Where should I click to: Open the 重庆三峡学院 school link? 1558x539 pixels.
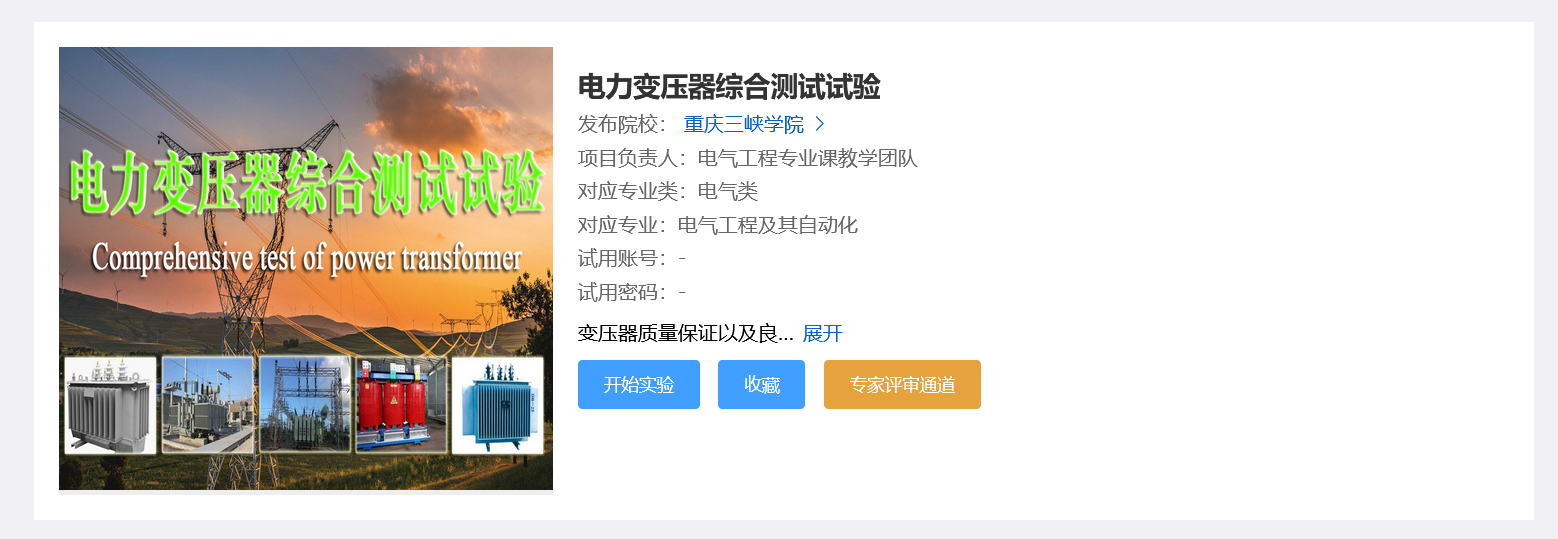(x=744, y=125)
